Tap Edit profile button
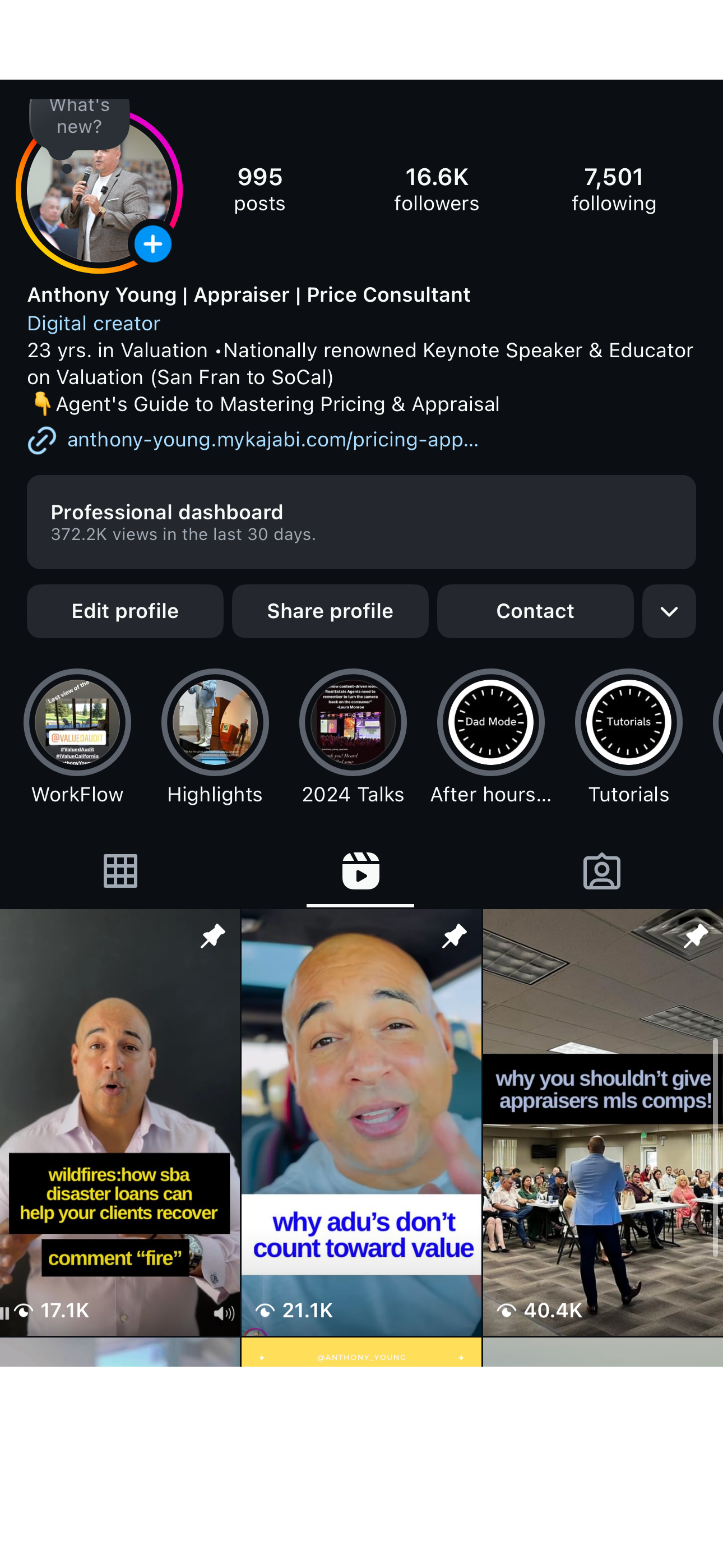723x1568 pixels. click(125, 611)
